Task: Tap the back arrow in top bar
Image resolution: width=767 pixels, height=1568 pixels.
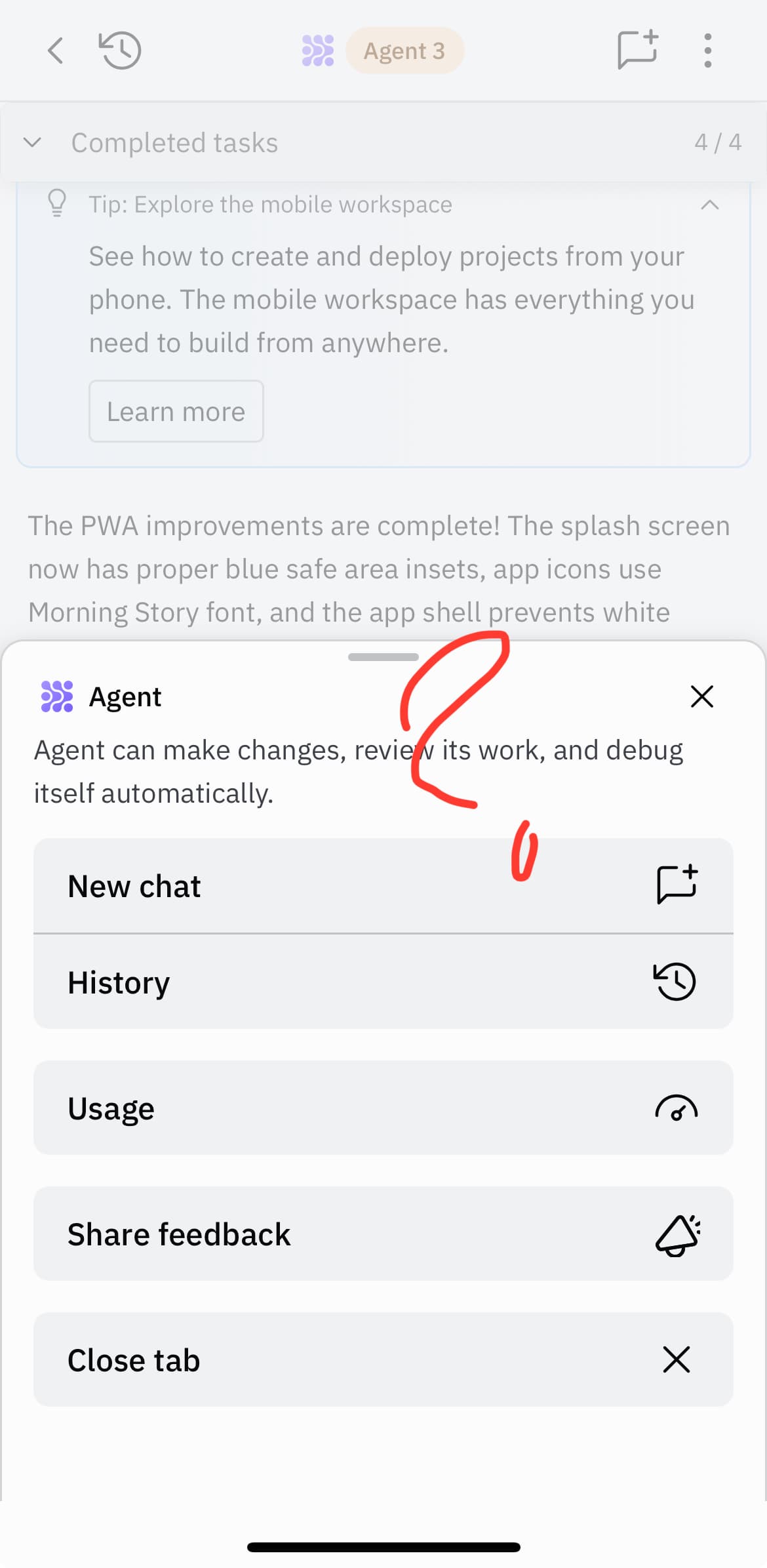Action: (x=56, y=50)
